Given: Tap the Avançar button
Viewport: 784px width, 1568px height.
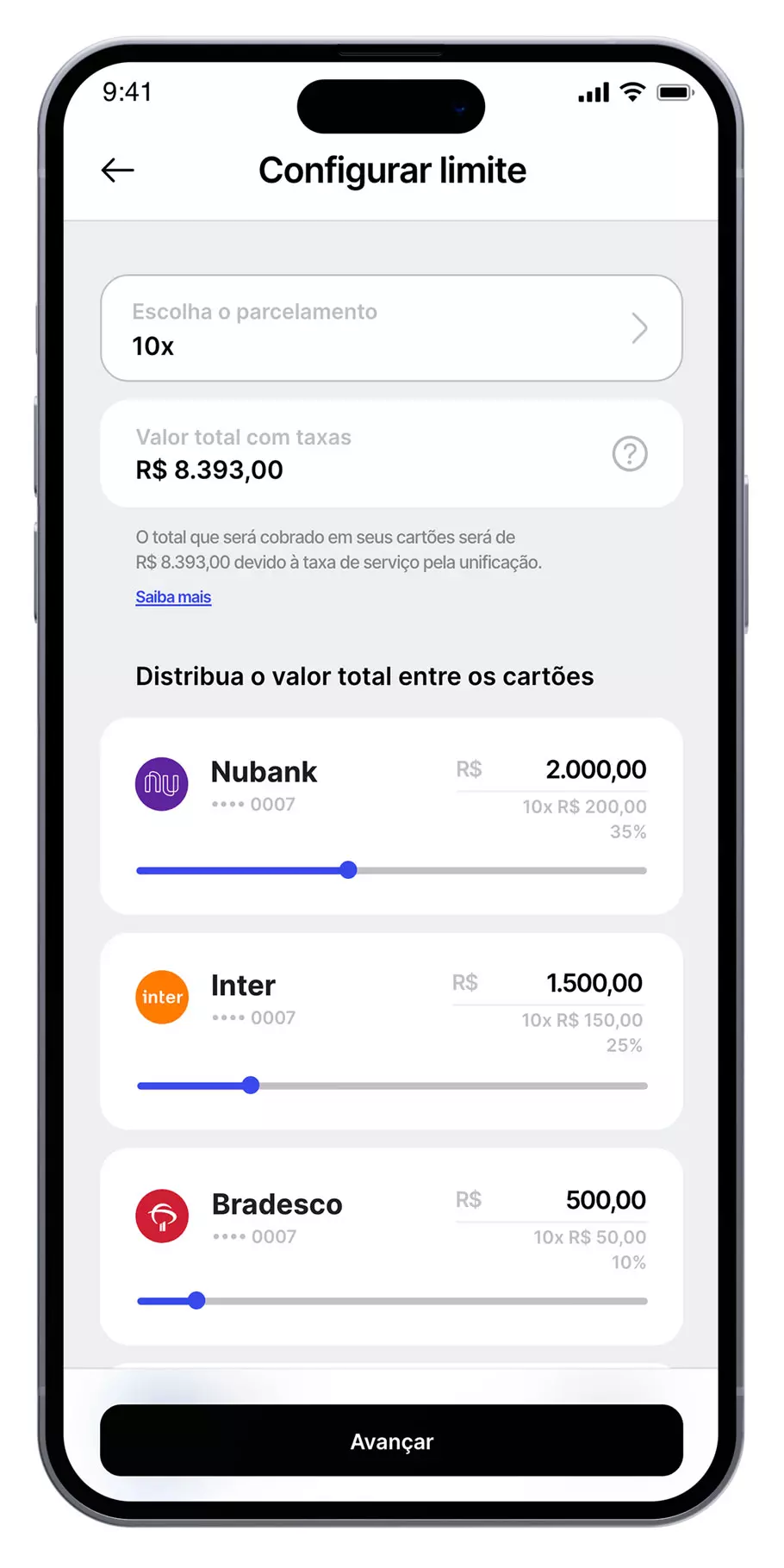Looking at the screenshot, I should (x=391, y=1440).
